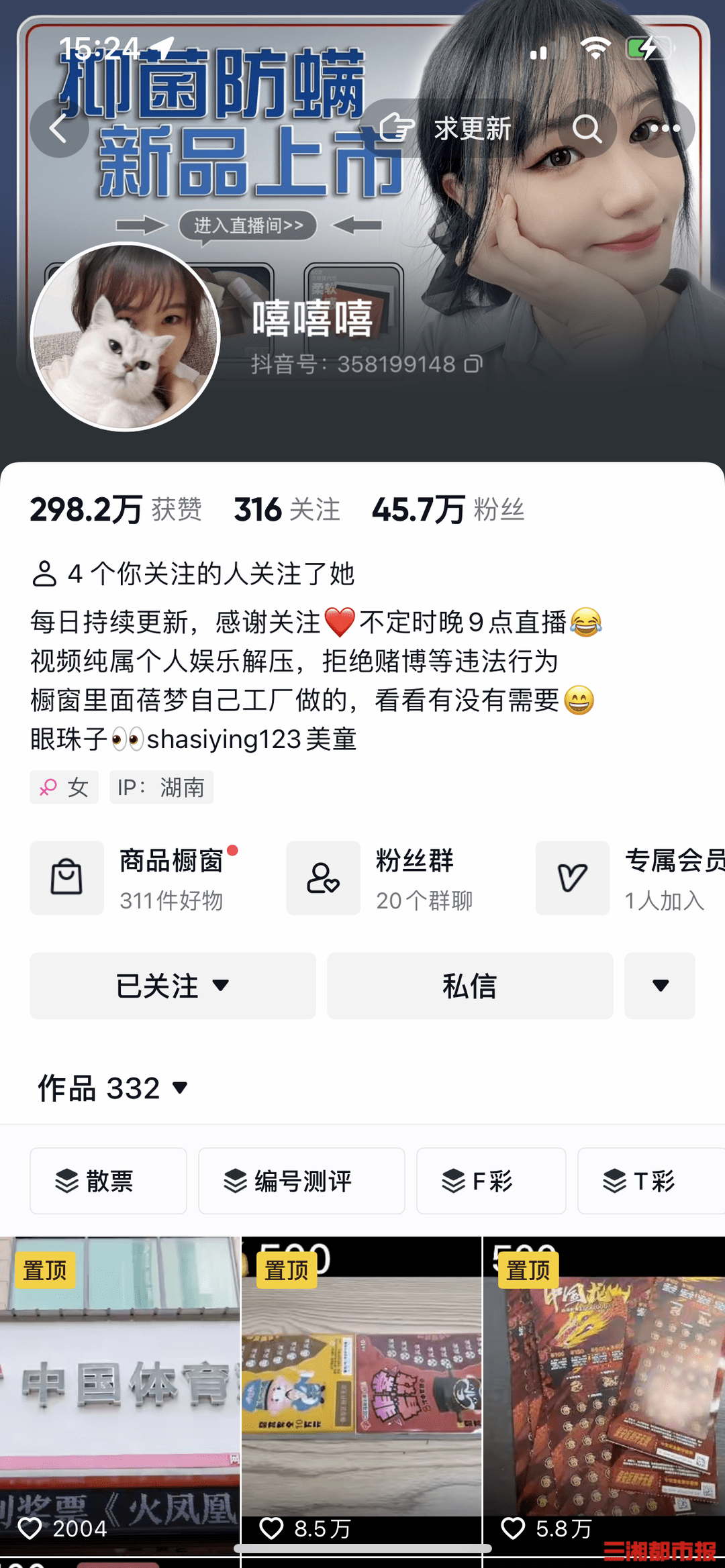Send a private message via 私信
Image resolution: width=725 pixels, height=1568 pixels.
pyautogui.click(x=470, y=986)
